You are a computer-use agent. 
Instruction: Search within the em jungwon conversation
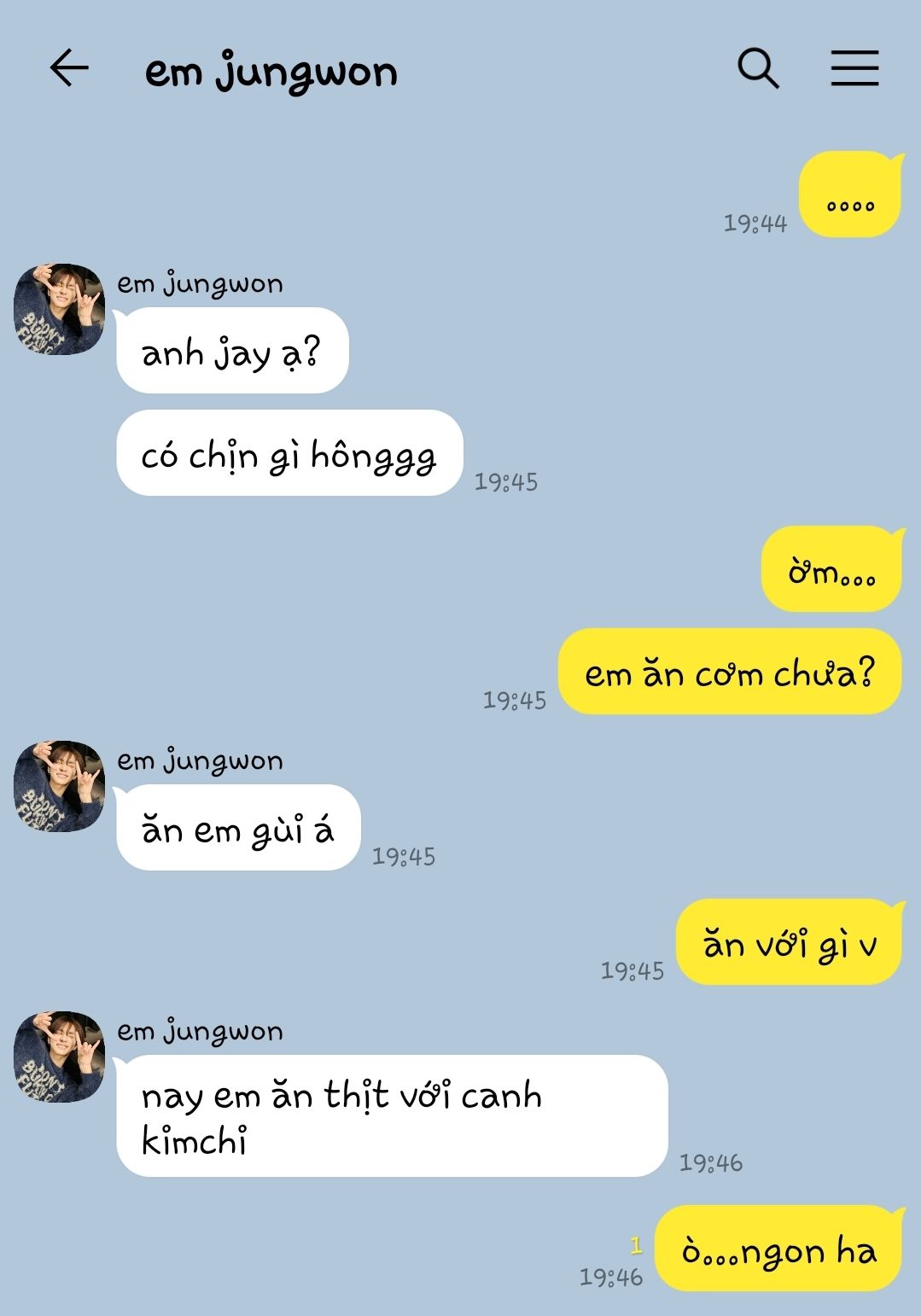coord(757,68)
